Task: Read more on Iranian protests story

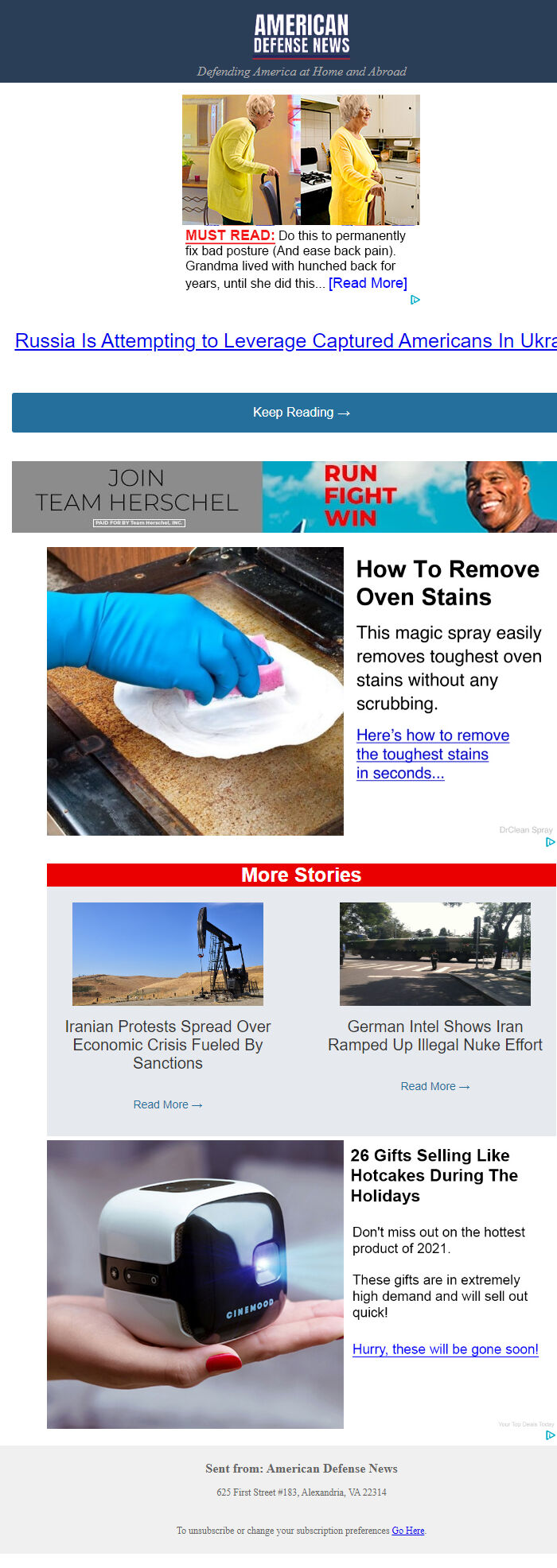Action: tap(168, 1104)
